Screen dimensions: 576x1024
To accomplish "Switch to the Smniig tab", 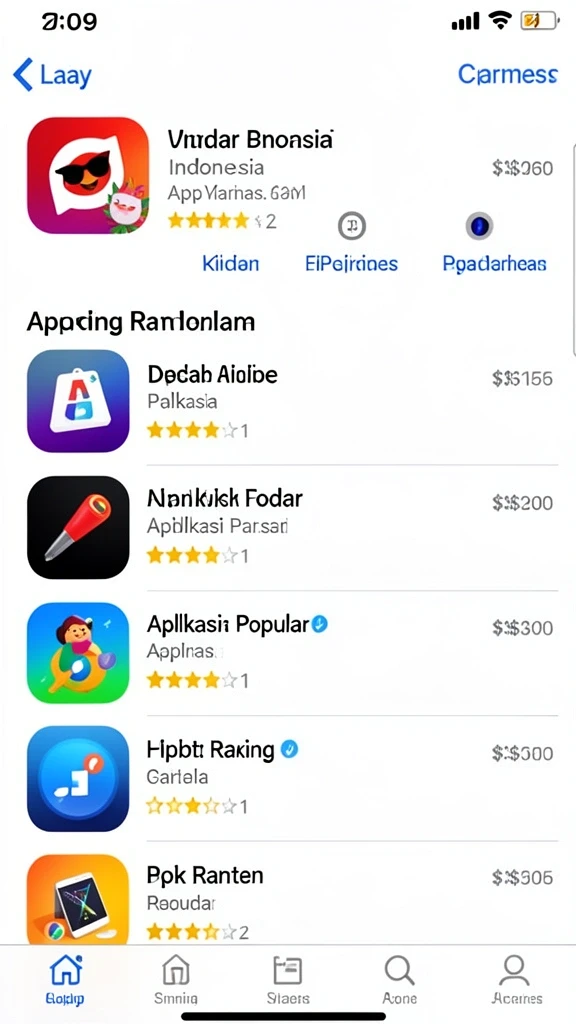I will (176, 978).
